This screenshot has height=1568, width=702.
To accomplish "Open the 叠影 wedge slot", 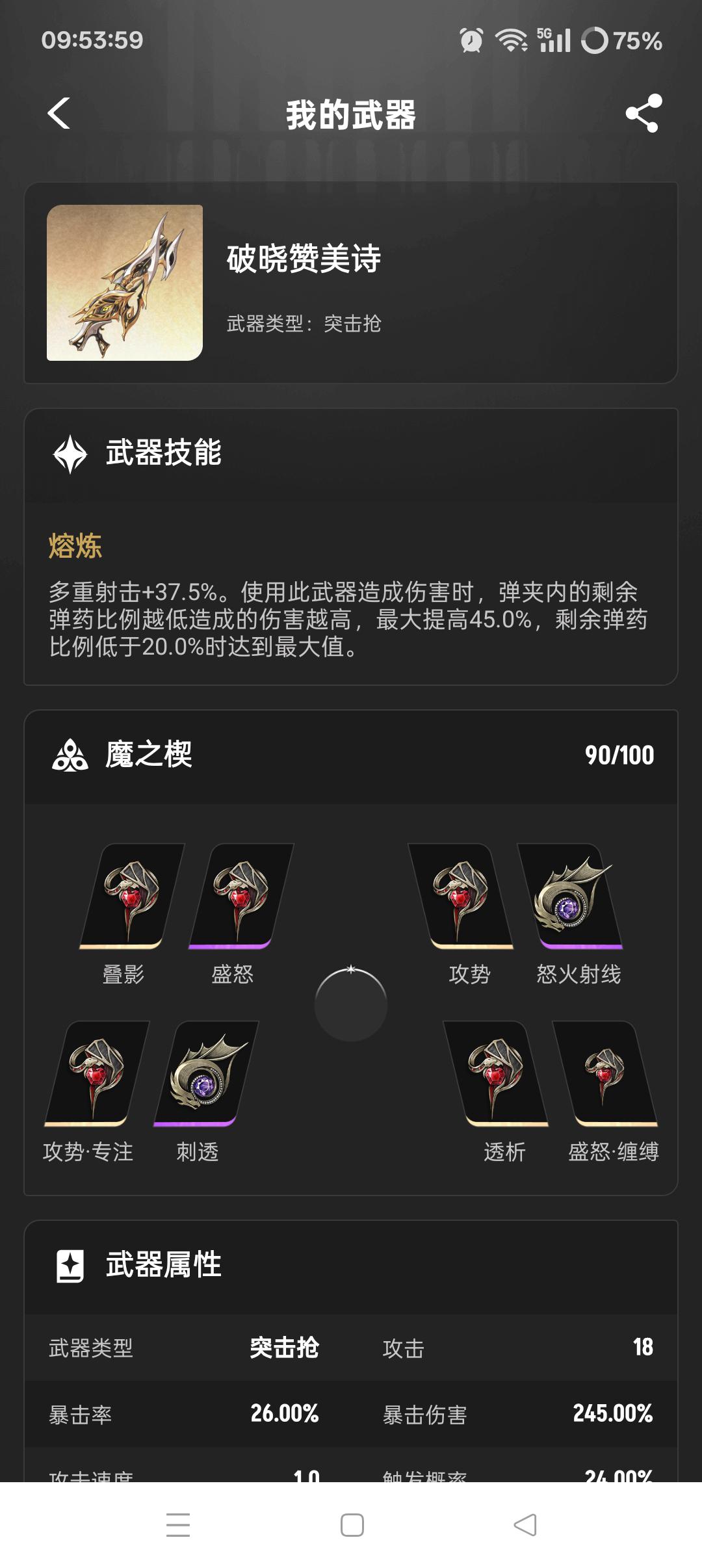I will point(131,896).
